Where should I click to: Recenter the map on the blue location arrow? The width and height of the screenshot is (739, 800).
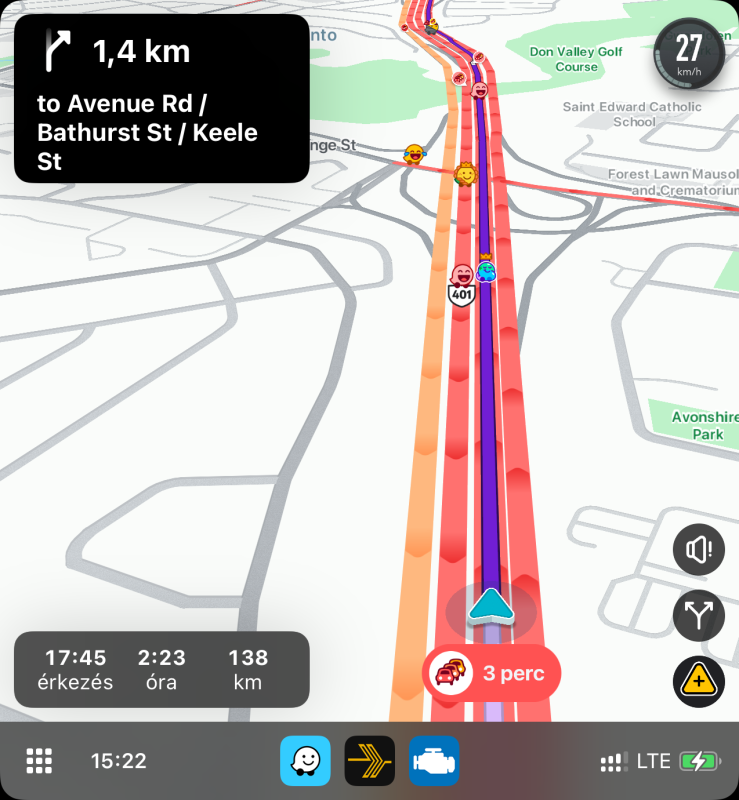[x=491, y=608]
